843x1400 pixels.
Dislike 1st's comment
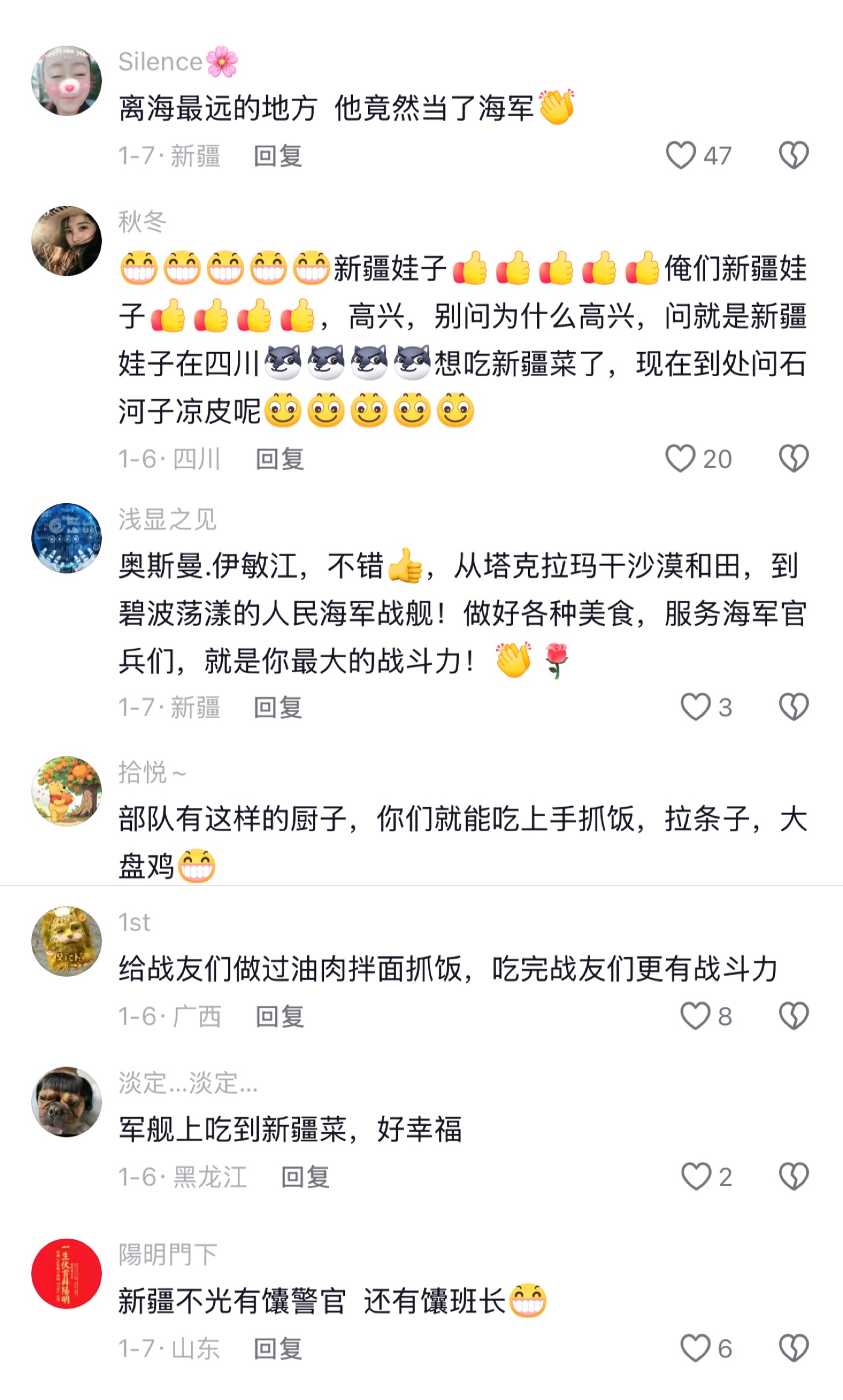tap(794, 1016)
